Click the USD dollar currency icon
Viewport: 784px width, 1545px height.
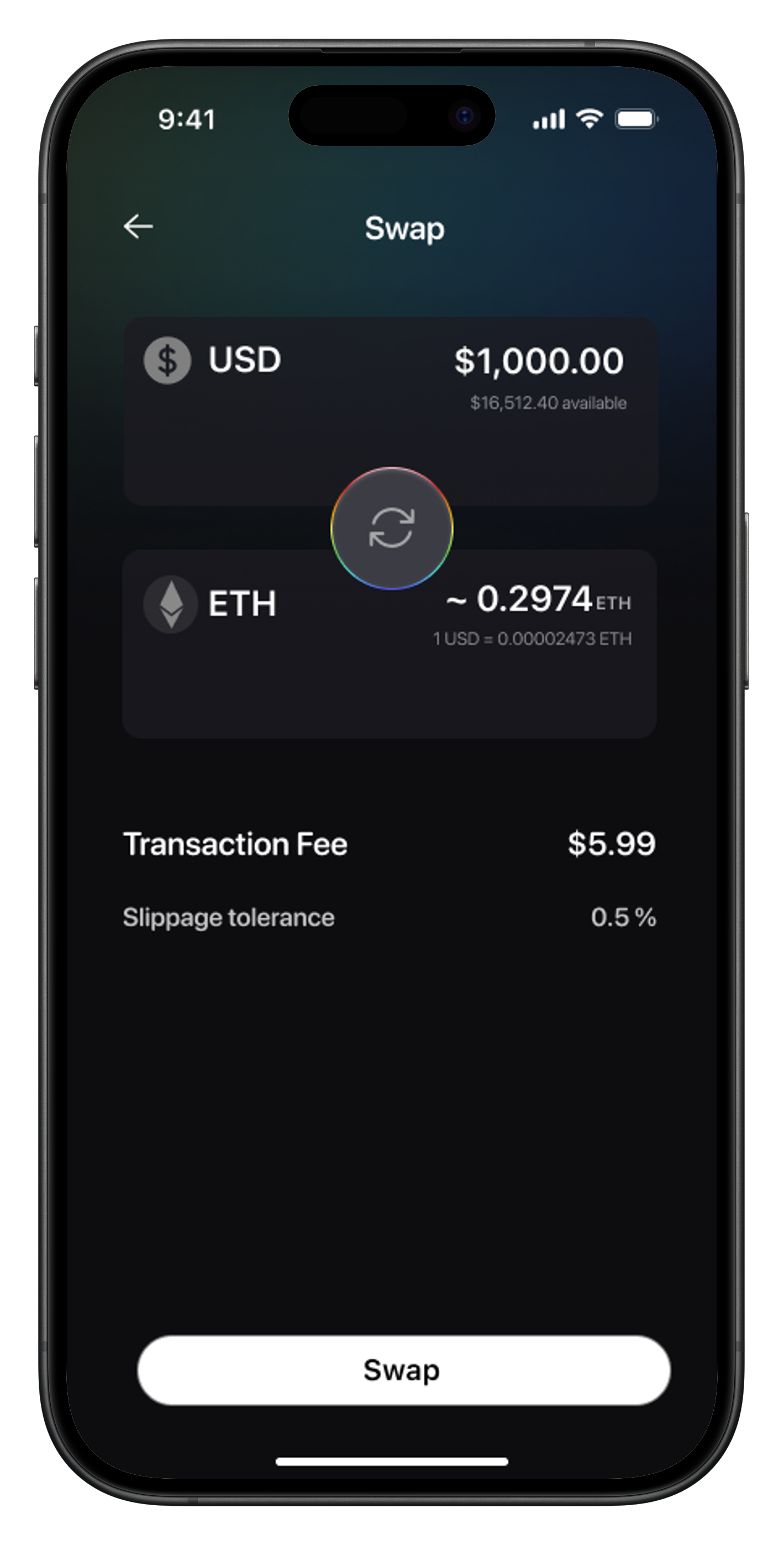[167, 360]
